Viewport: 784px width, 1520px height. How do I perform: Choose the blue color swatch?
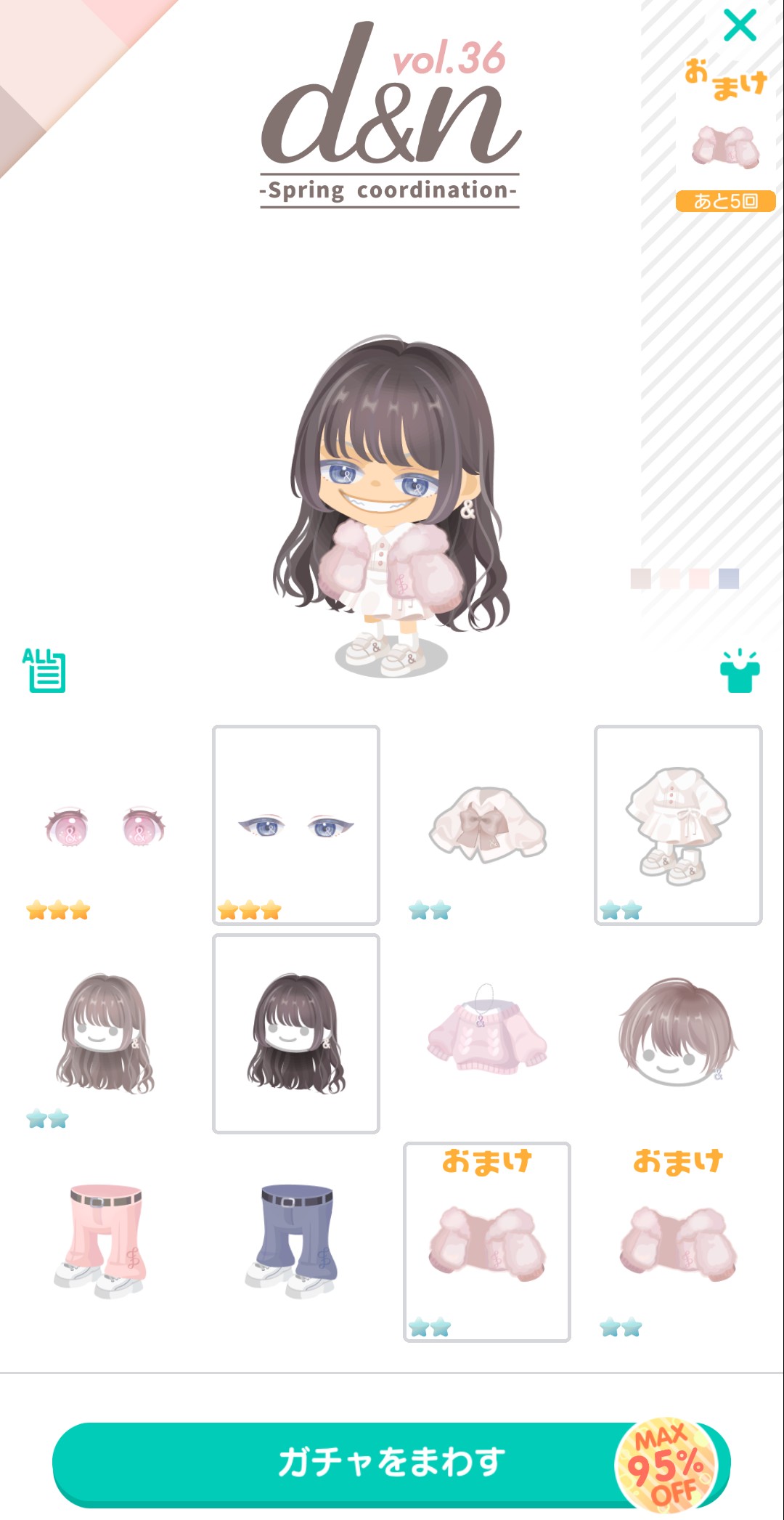[x=728, y=579]
